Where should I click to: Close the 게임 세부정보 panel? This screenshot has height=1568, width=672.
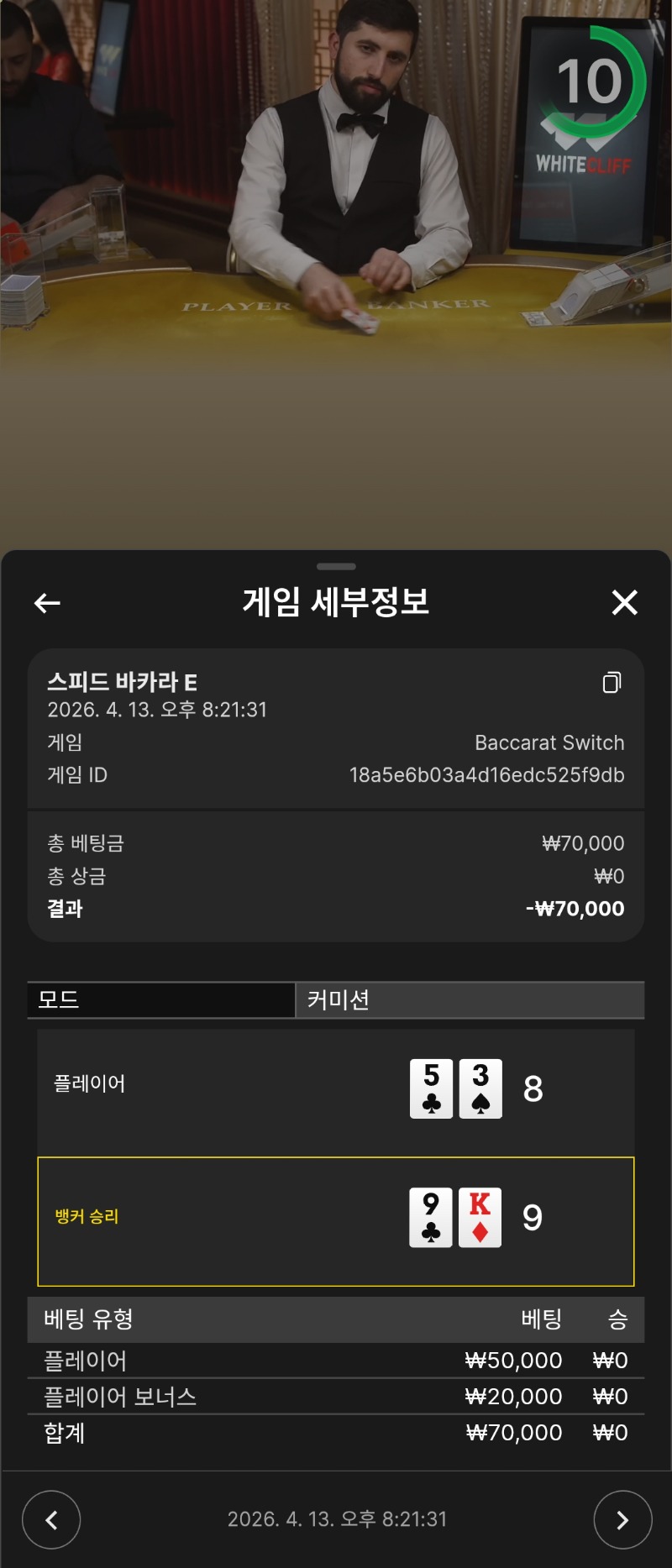coord(624,602)
